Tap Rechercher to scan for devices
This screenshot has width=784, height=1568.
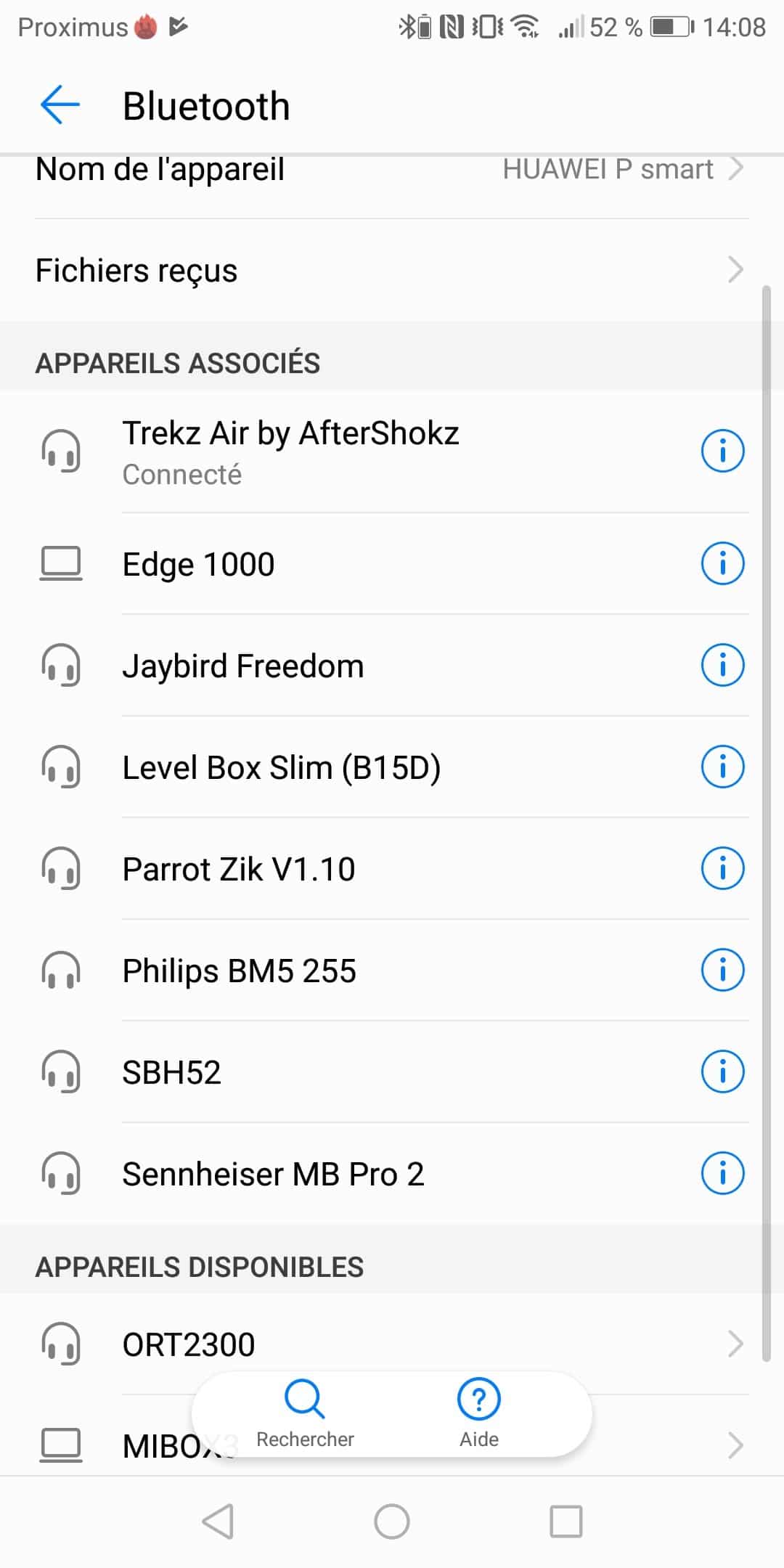click(x=305, y=1413)
